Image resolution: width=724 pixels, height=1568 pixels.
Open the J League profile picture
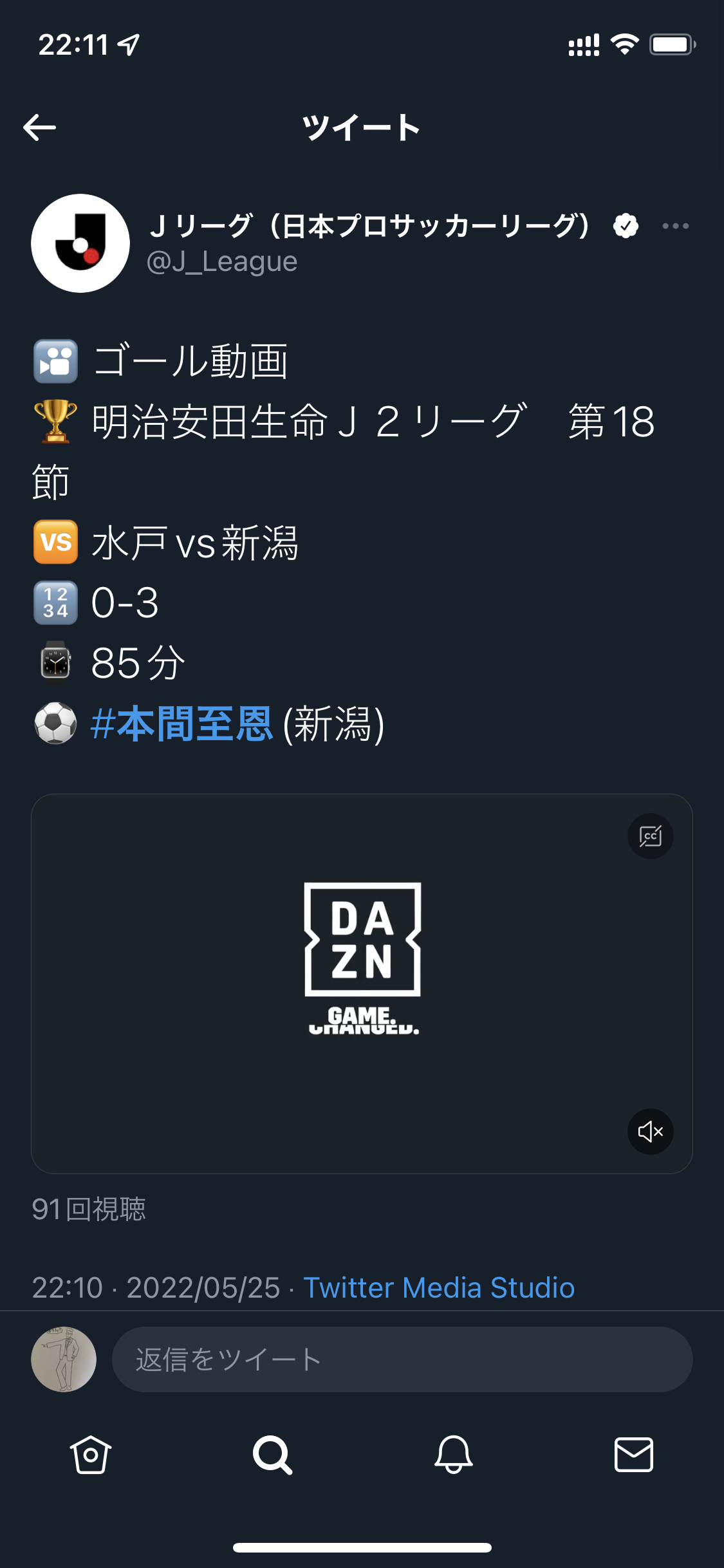(x=80, y=243)
